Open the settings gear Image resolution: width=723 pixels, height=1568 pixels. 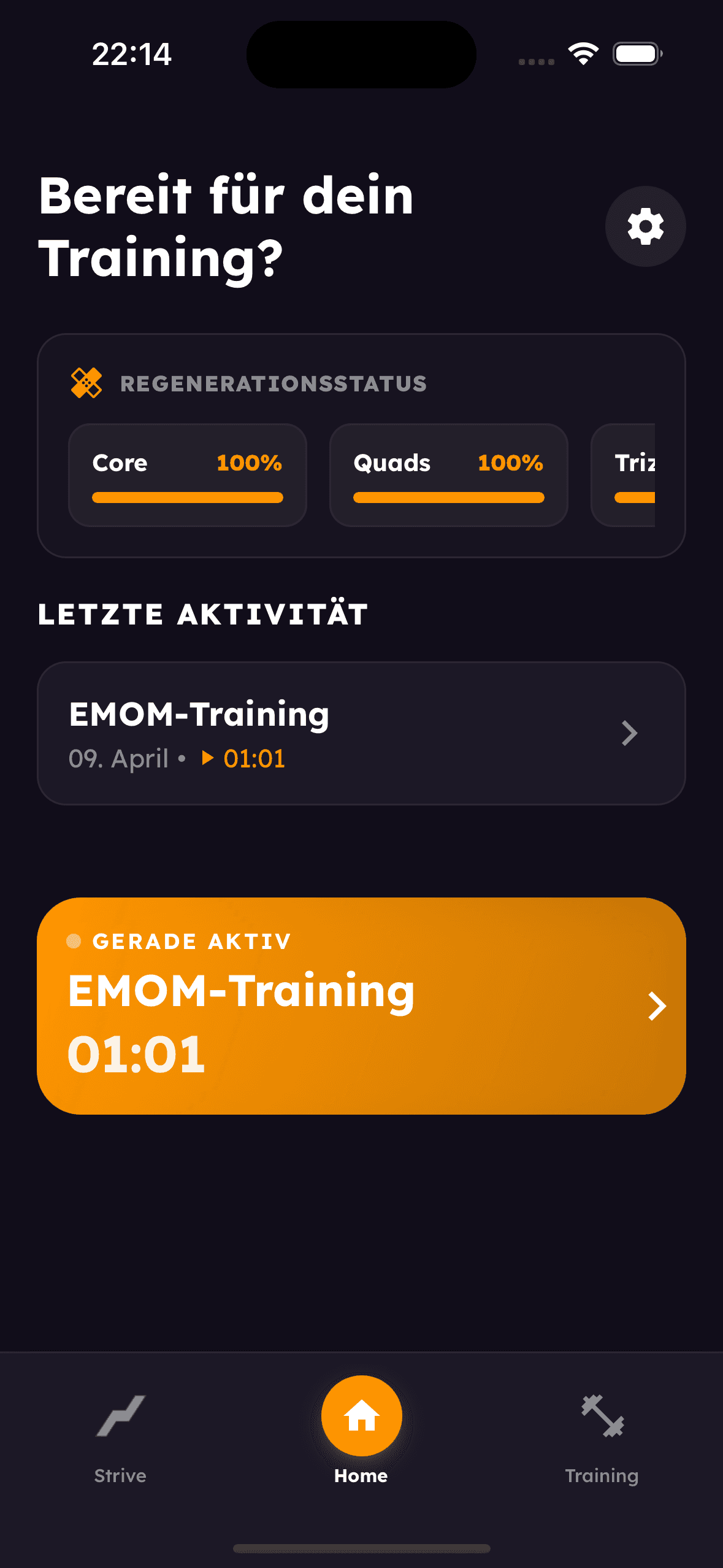coord(645,226)
